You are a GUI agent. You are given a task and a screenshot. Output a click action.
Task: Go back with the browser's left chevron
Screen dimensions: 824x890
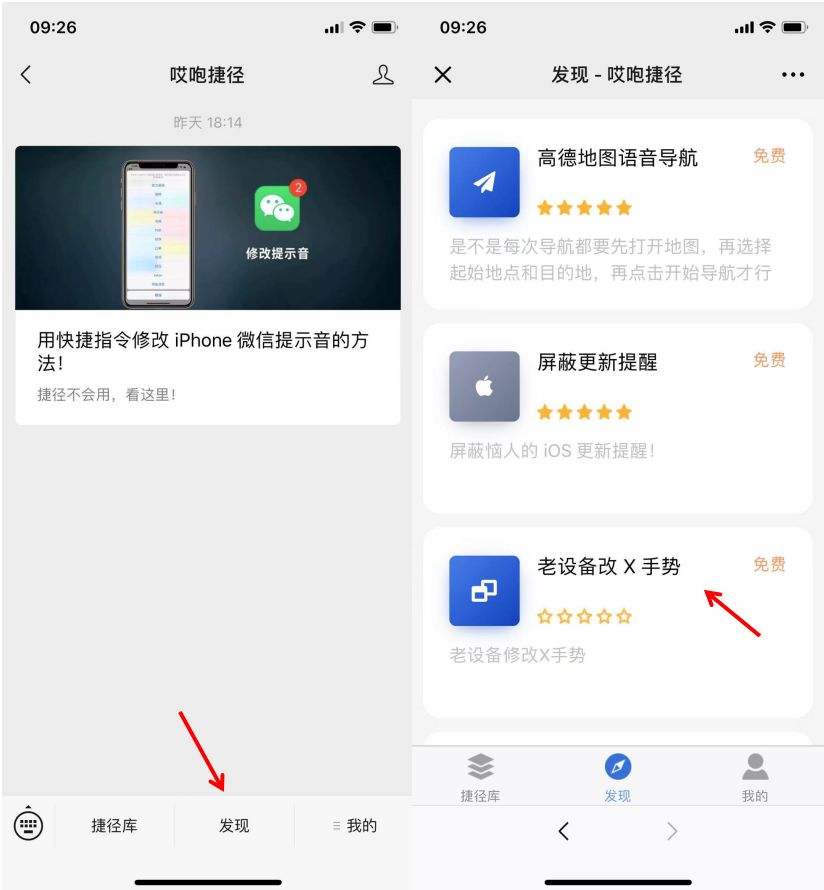click(x=564, y=831)
